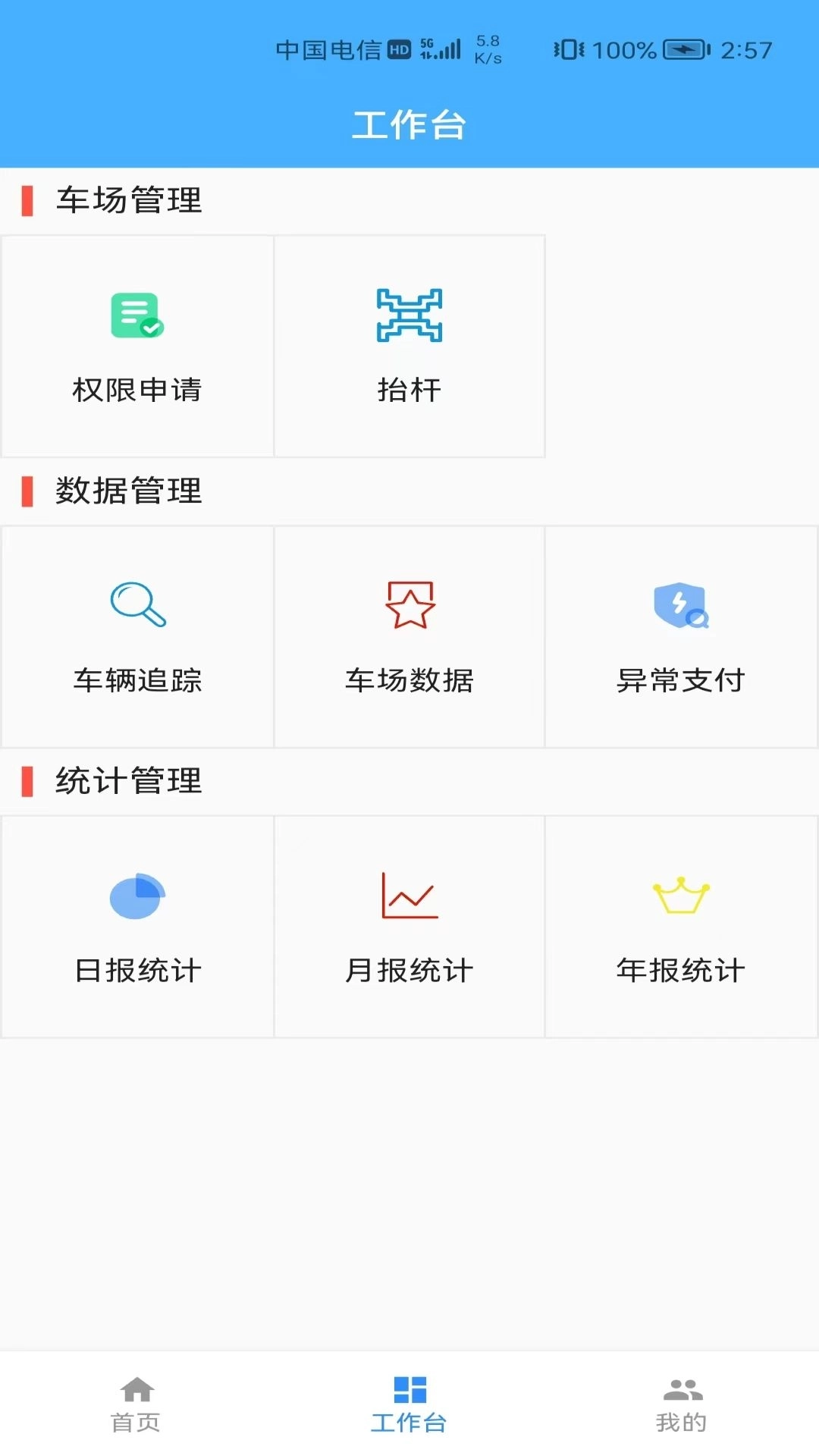This screenshot has height=1456, width=819.
Task: Tap the 抬杆 label text
Action: [x=409, y=391]
